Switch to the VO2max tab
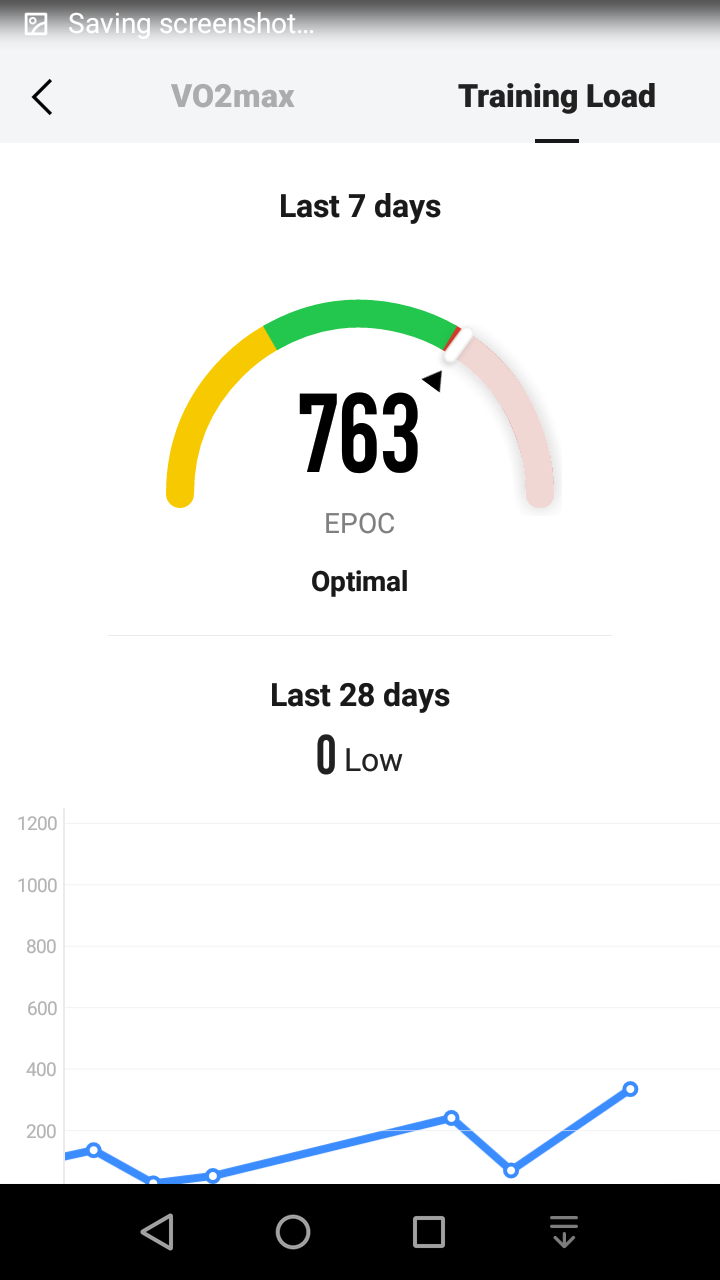This screenshot has height=1280, width=720. [232, 97]
